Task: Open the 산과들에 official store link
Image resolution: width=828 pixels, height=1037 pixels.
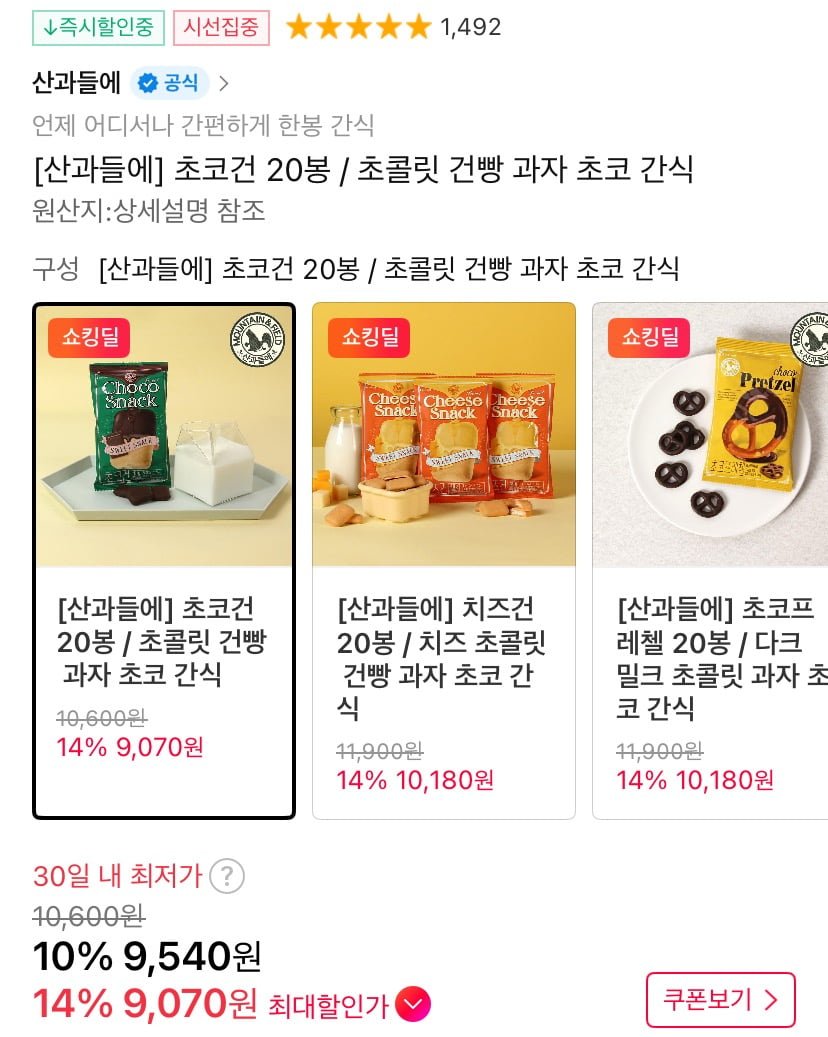Action: pos(130,83)
